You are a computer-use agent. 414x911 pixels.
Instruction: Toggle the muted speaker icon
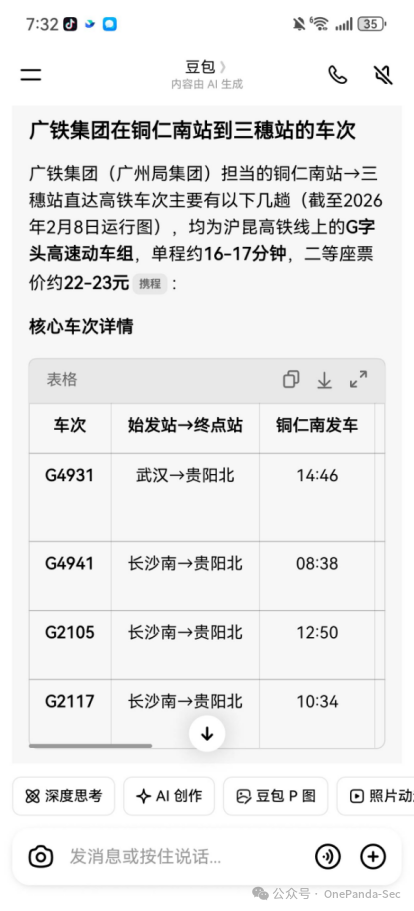pyautogui.click(x=383, y=75)
